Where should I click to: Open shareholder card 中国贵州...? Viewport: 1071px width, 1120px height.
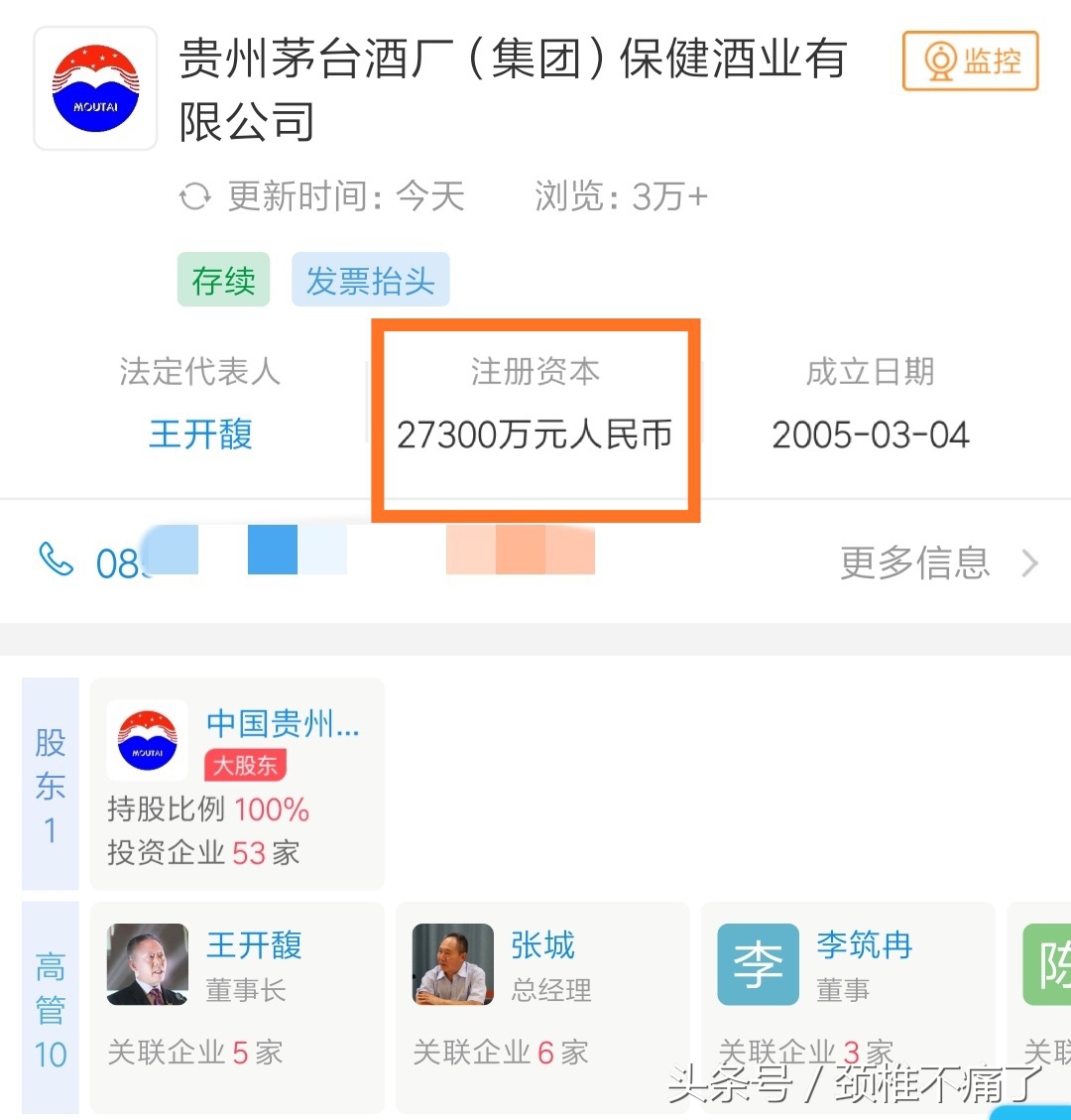[236, 784]
